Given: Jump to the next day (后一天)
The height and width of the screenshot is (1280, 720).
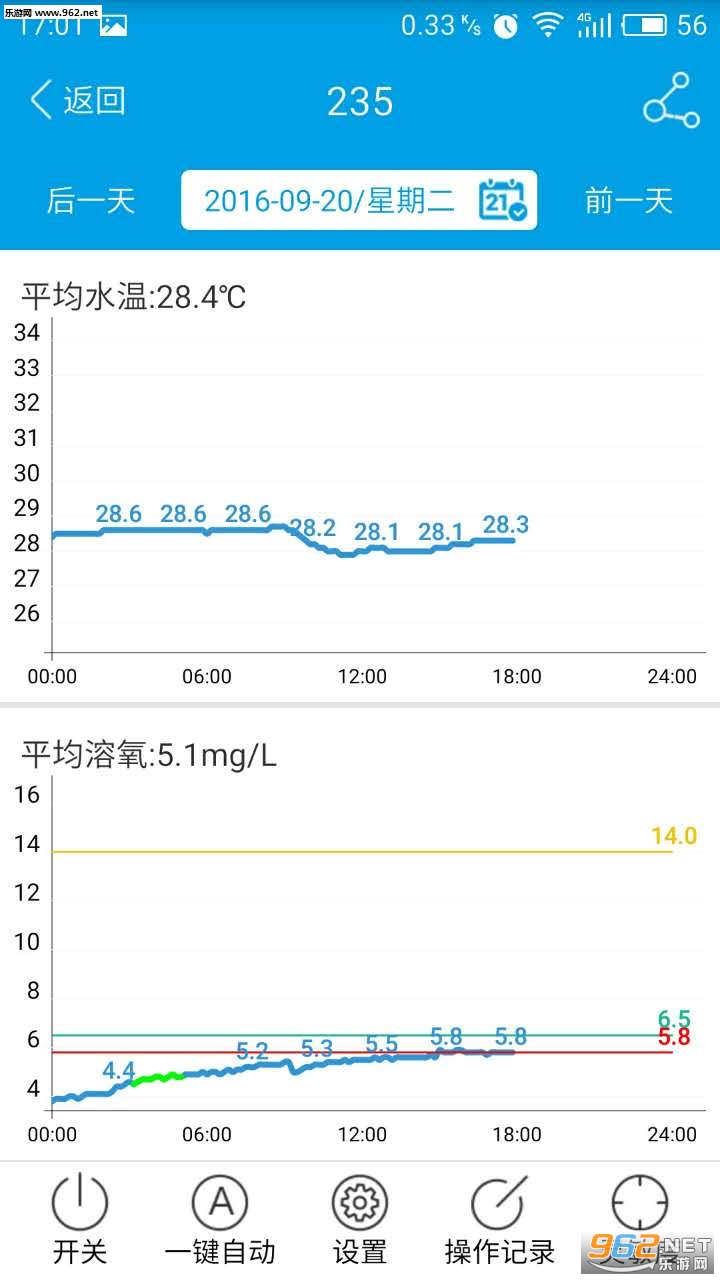Looking at the screenshot, I should (90, 201).
